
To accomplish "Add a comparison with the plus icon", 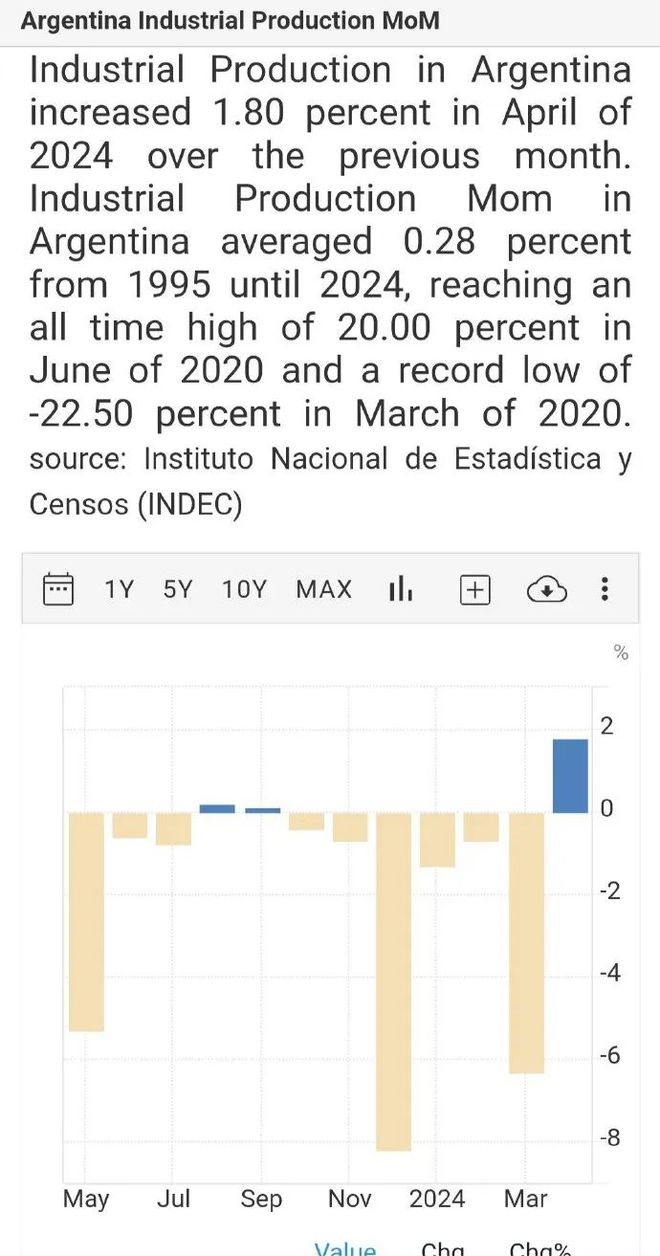I will [x=475, y=590].
